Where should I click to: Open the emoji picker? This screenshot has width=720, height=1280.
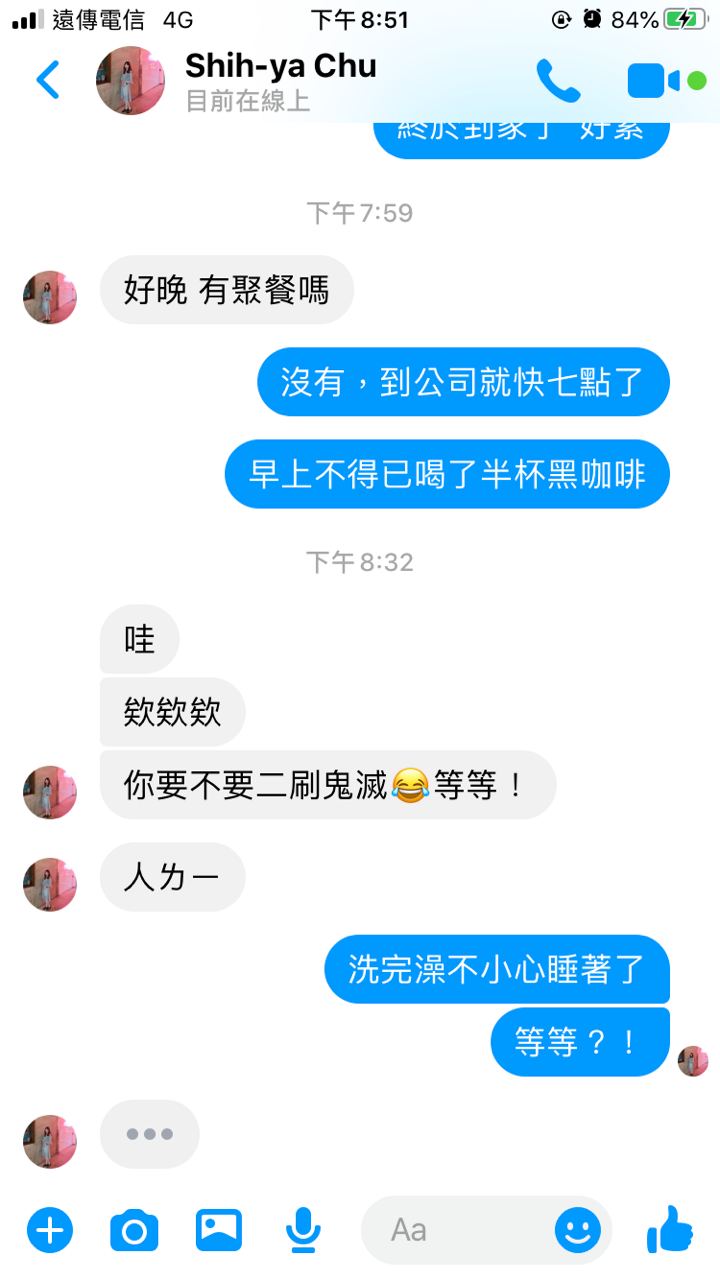pos(578,1229)
